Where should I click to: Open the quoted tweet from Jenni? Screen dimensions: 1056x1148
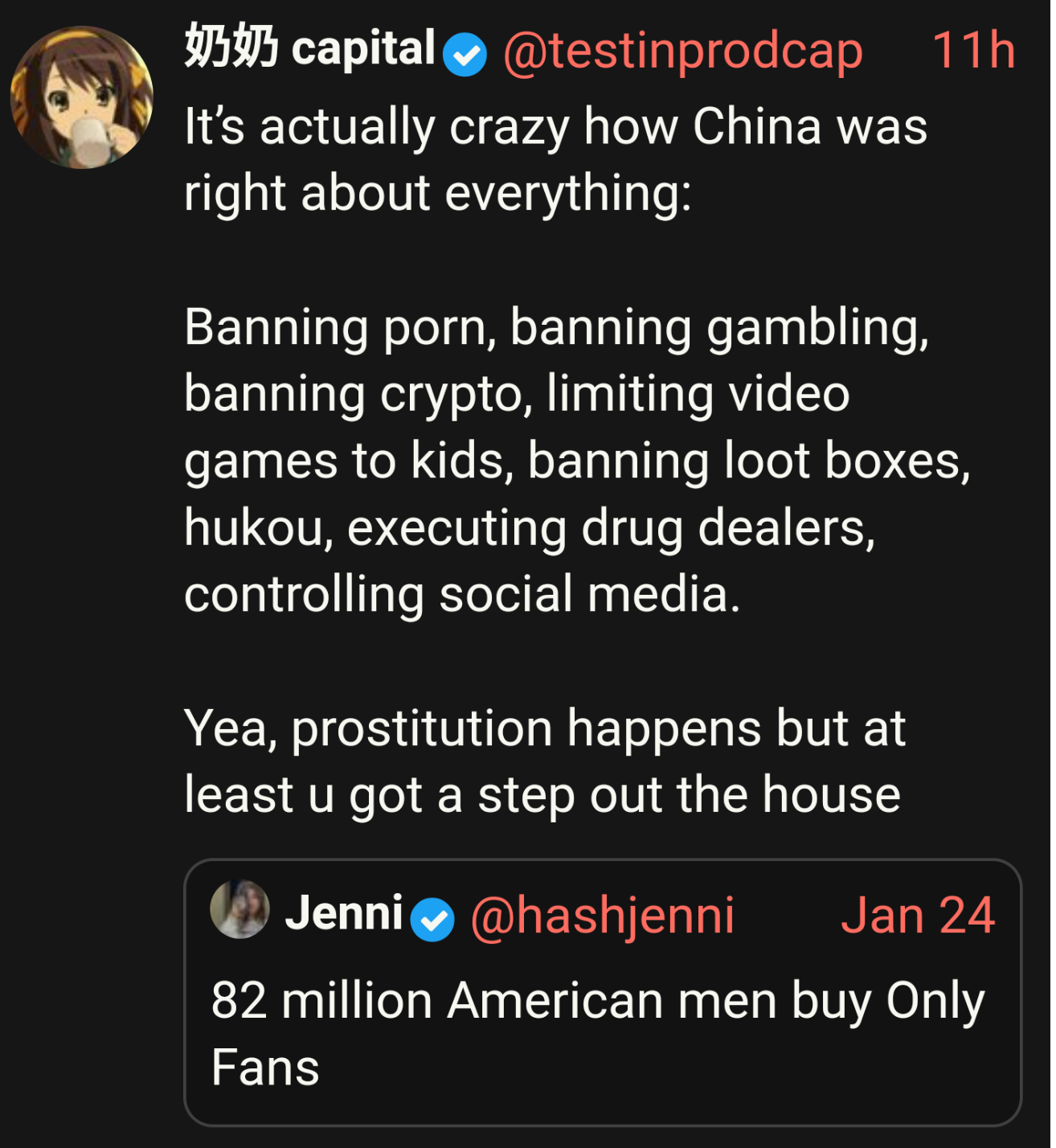pos(603,992)
